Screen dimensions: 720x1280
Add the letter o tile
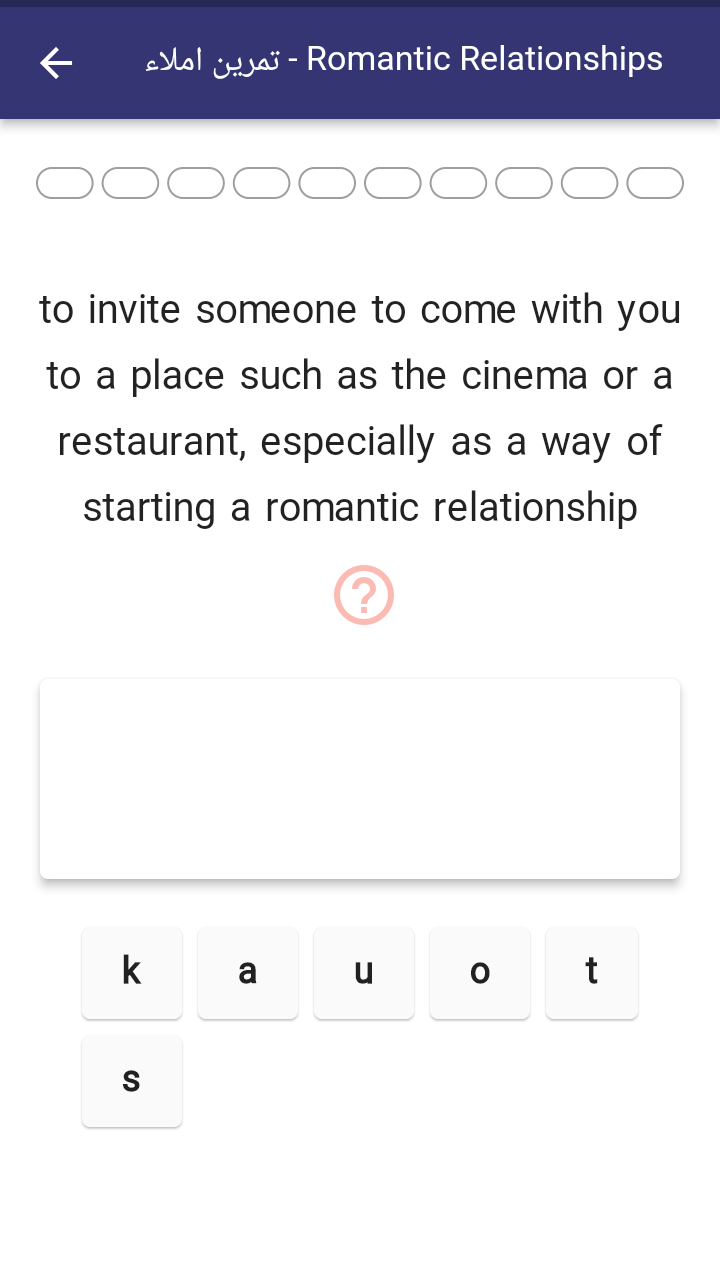click(480, 972)
